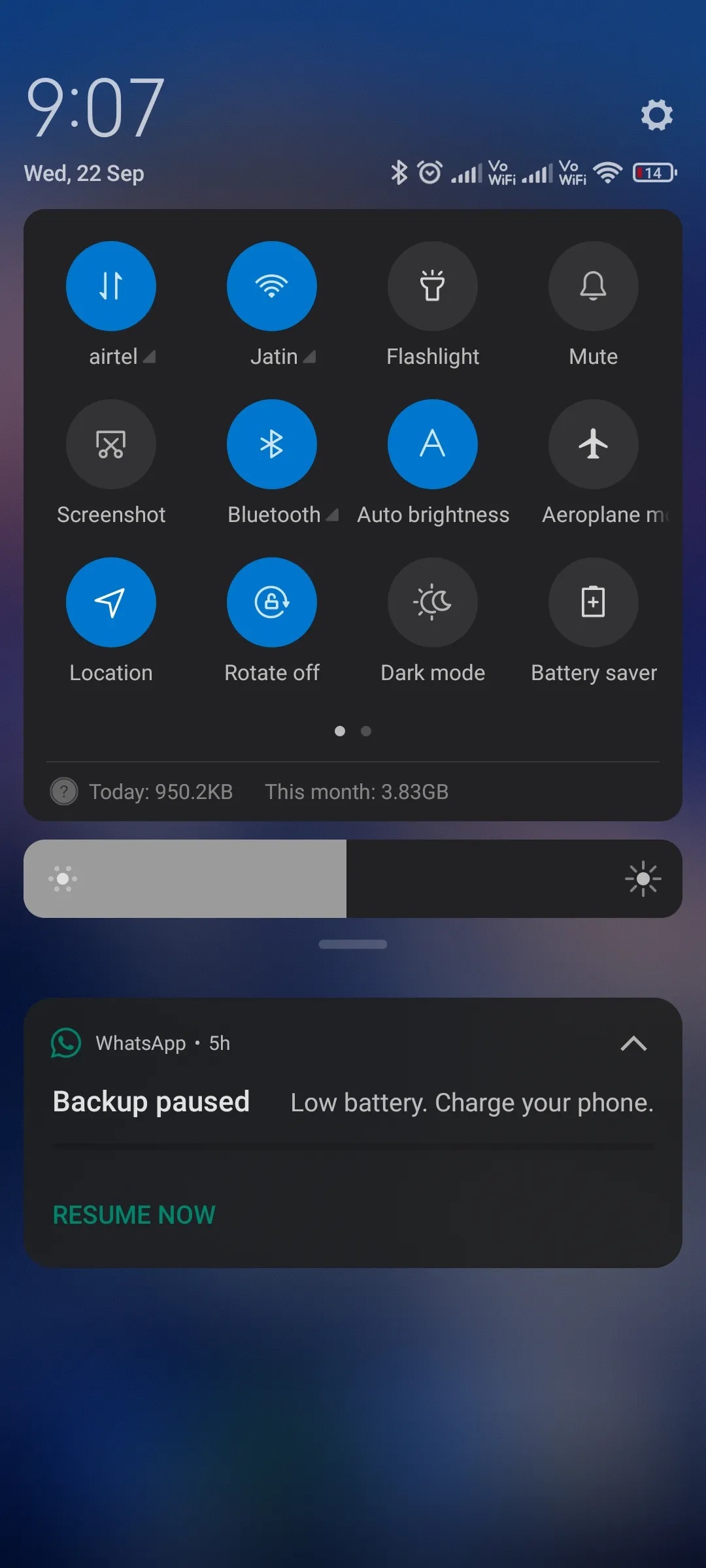Image resolution: width=706 pixels, height=1568 pixels.
Task: Enable Aeroplane mode
Action: (594, 444)
